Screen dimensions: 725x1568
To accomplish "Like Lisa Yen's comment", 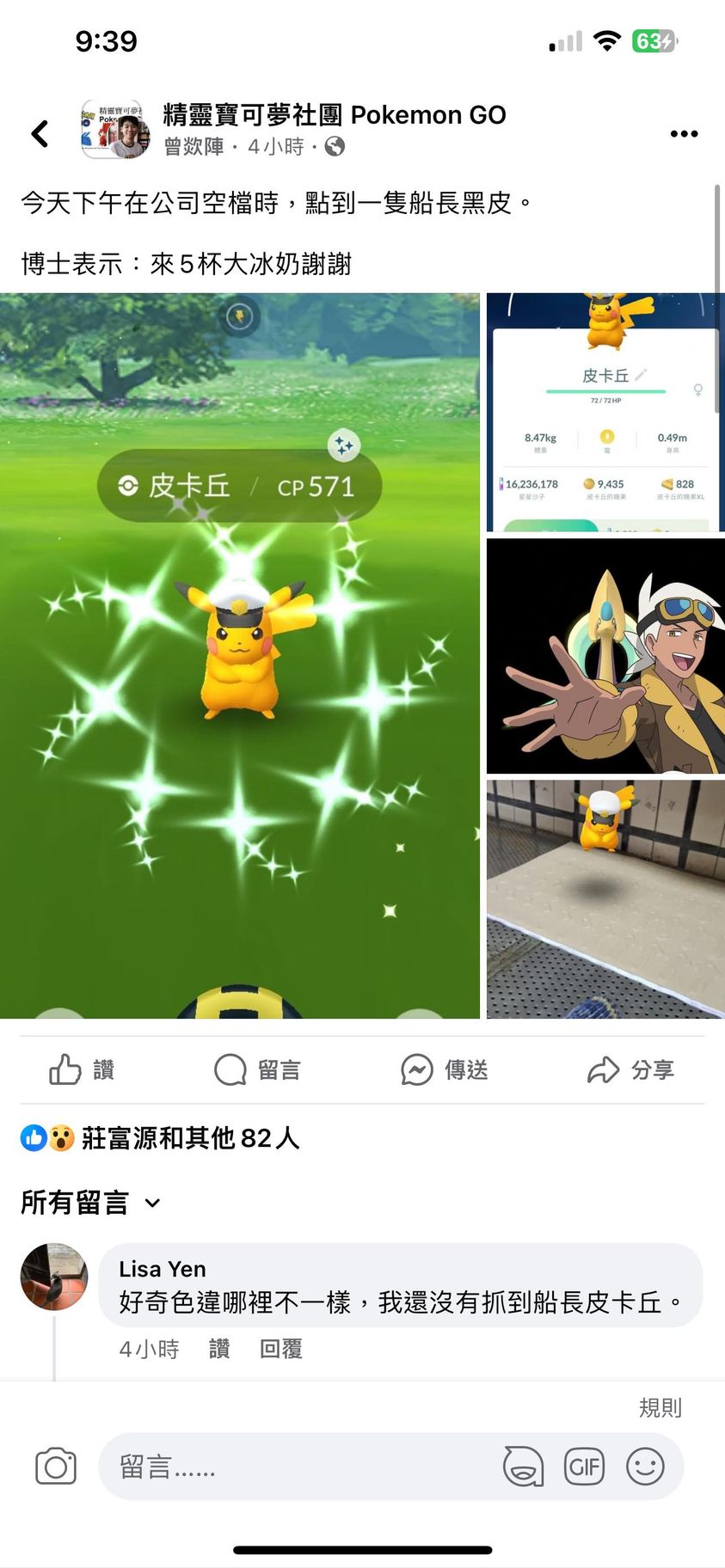I will (219, 1349).
